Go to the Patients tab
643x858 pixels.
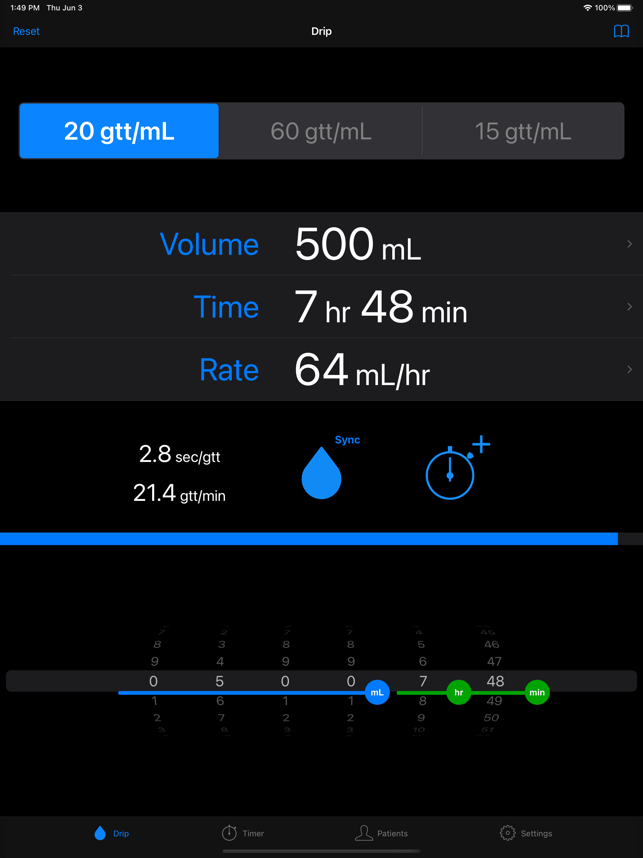pyautogui.click(x=381, y=833)
